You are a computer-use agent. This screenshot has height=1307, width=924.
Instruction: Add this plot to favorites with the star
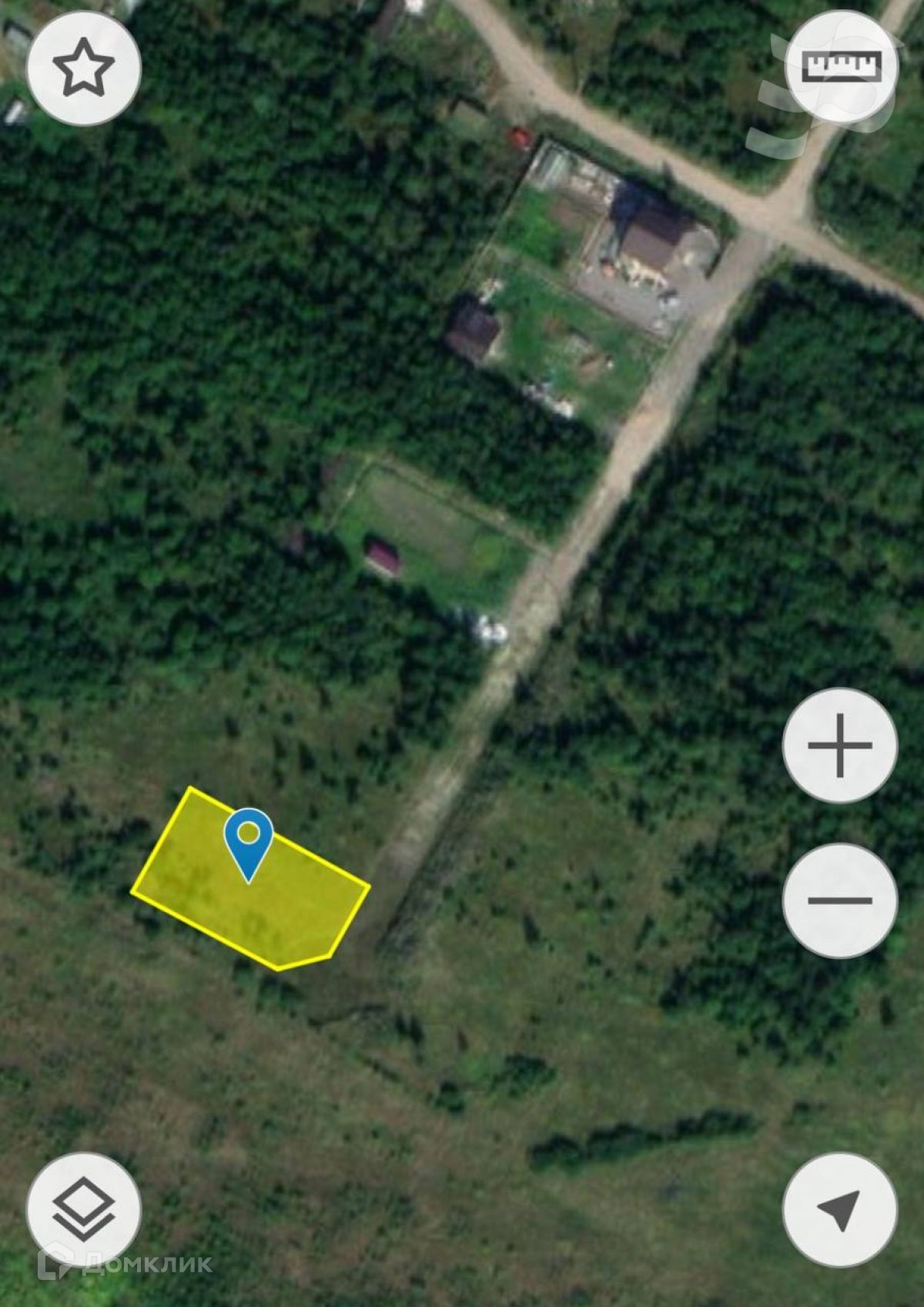(84, 68)
